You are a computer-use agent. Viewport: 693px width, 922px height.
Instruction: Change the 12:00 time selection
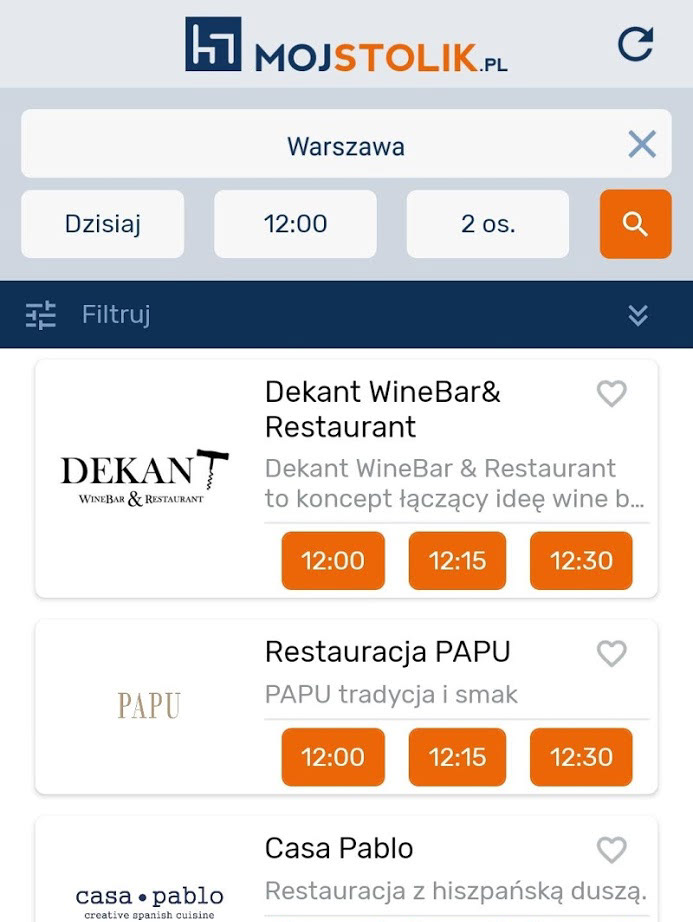295,224
